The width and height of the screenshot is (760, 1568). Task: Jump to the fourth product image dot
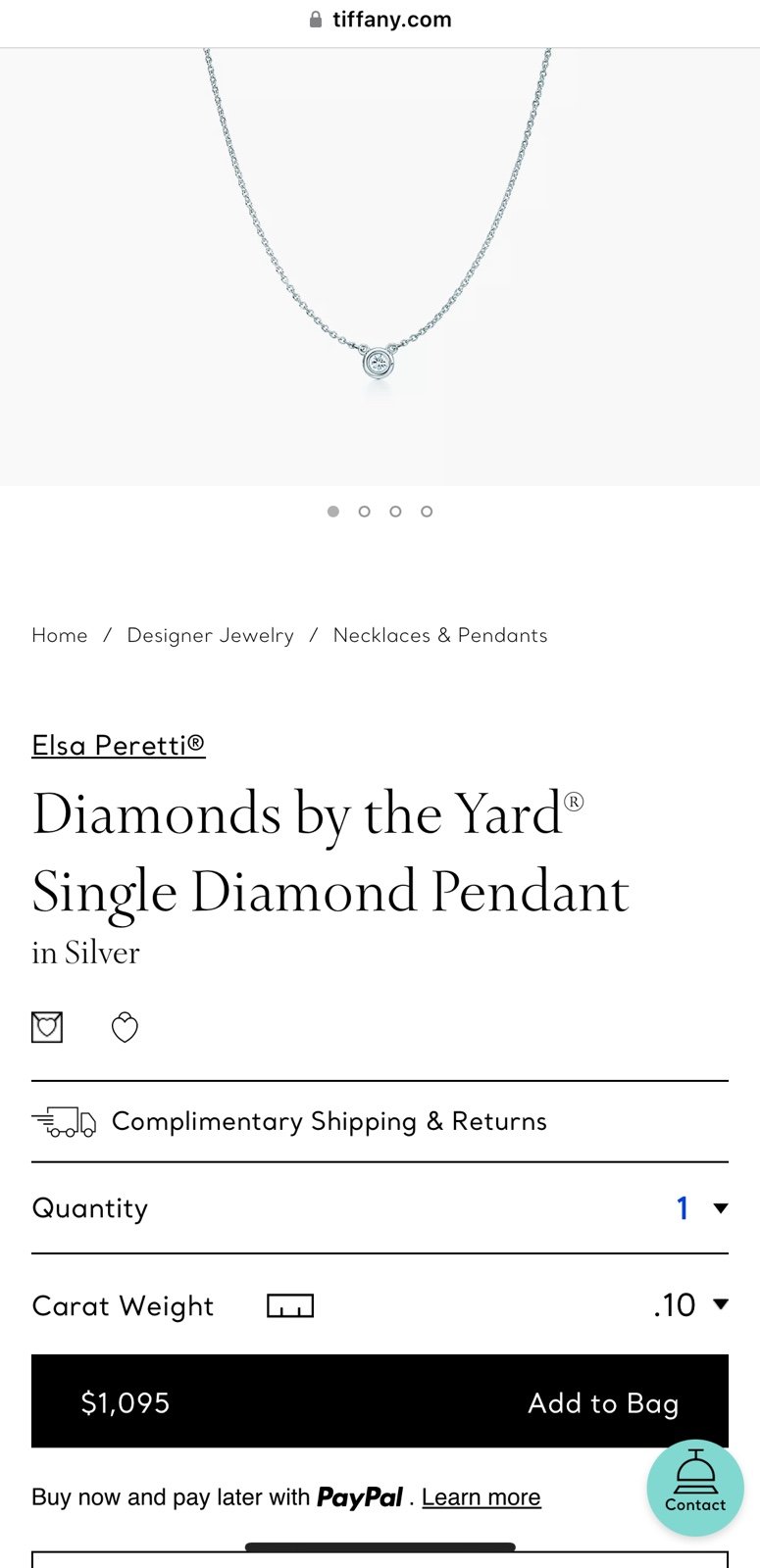click(x=427, y=512)
